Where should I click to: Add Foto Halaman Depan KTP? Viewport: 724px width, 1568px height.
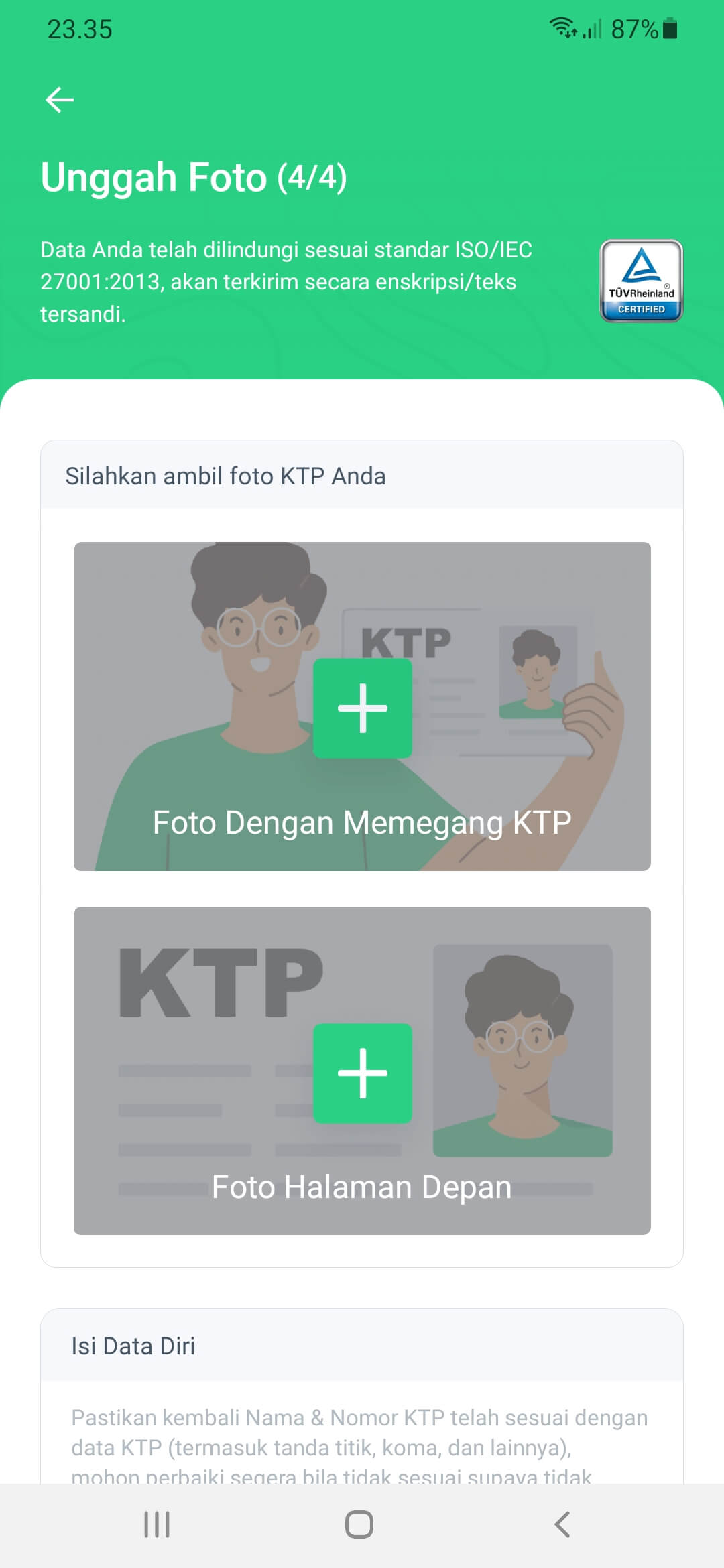[362, 1073]
